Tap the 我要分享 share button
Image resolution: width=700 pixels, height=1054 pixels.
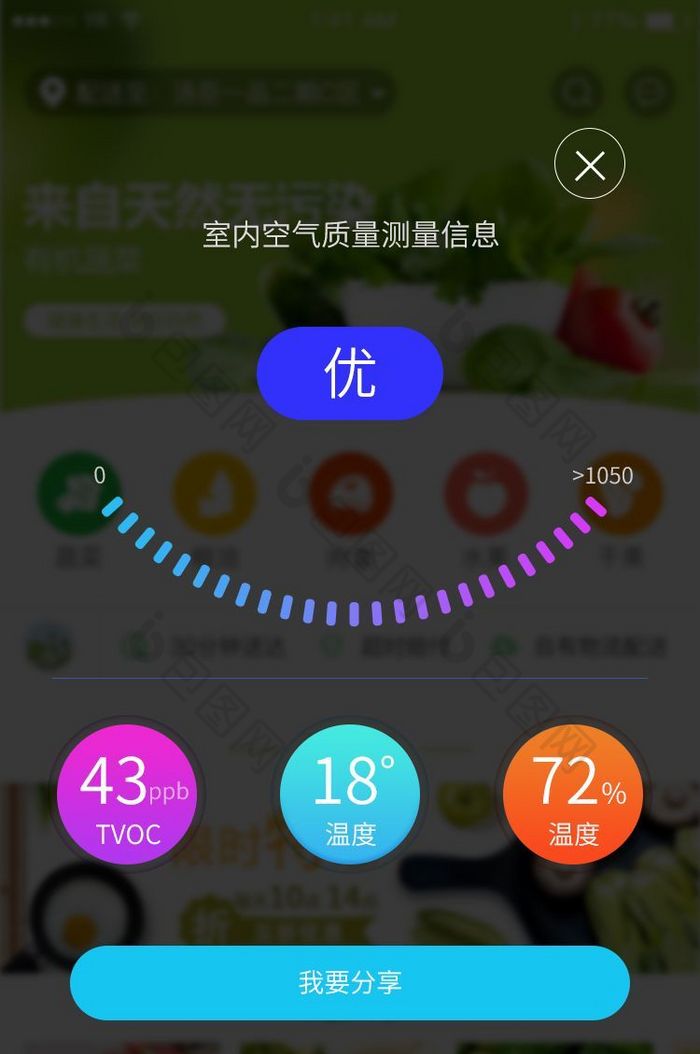pyautogui.click(x=350, y=982)
